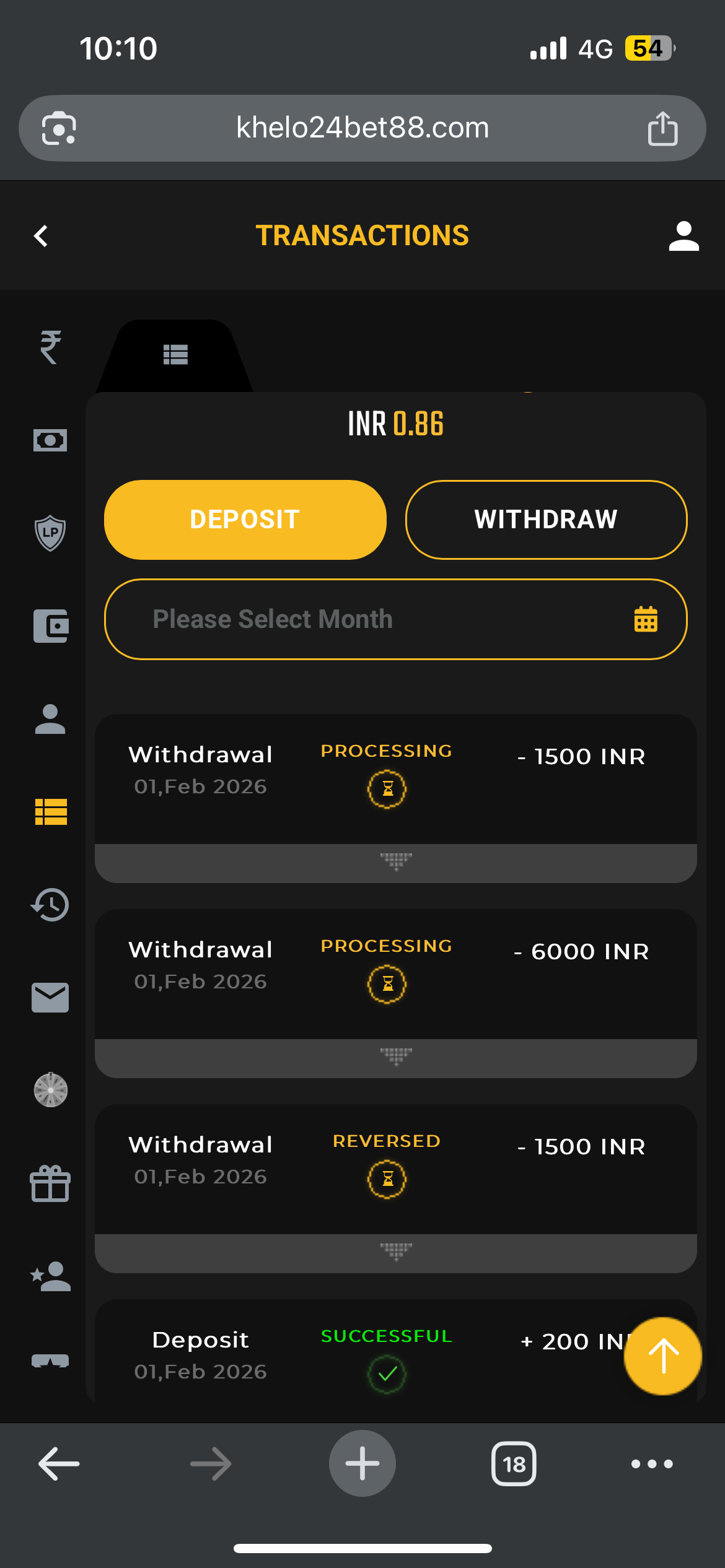This screenshot has width=725, height=1568.
Task: Open the star person sidebar item
Action: 50,1276
